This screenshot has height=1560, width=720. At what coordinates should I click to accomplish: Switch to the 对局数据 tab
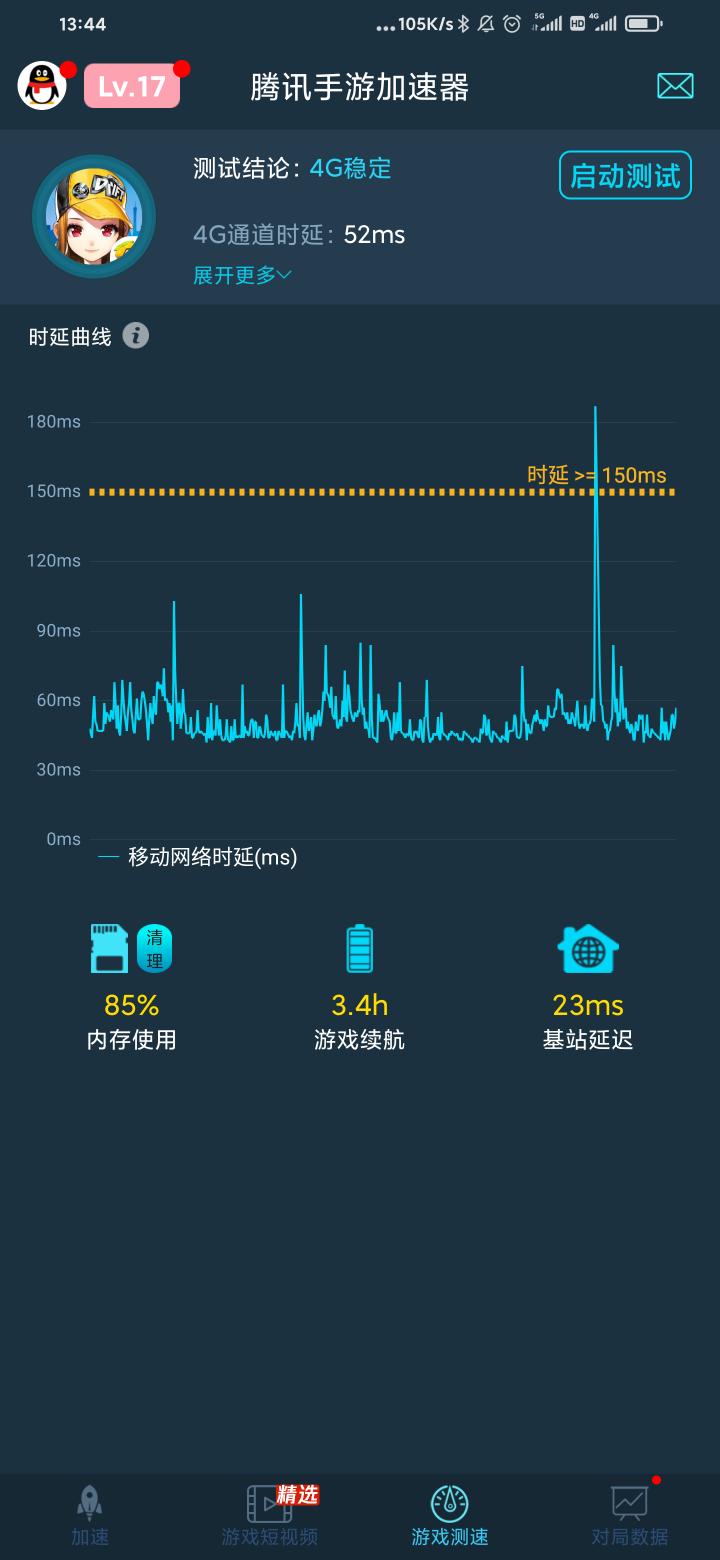[x=630, y=1516]
